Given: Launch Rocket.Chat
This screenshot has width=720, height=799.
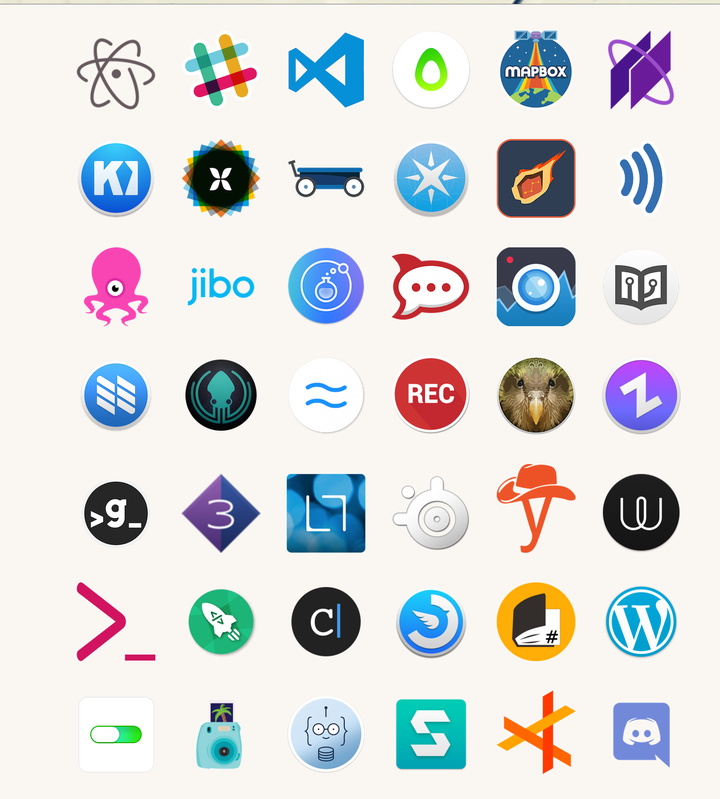Looking at the screenshot, I should click(430, 285).
